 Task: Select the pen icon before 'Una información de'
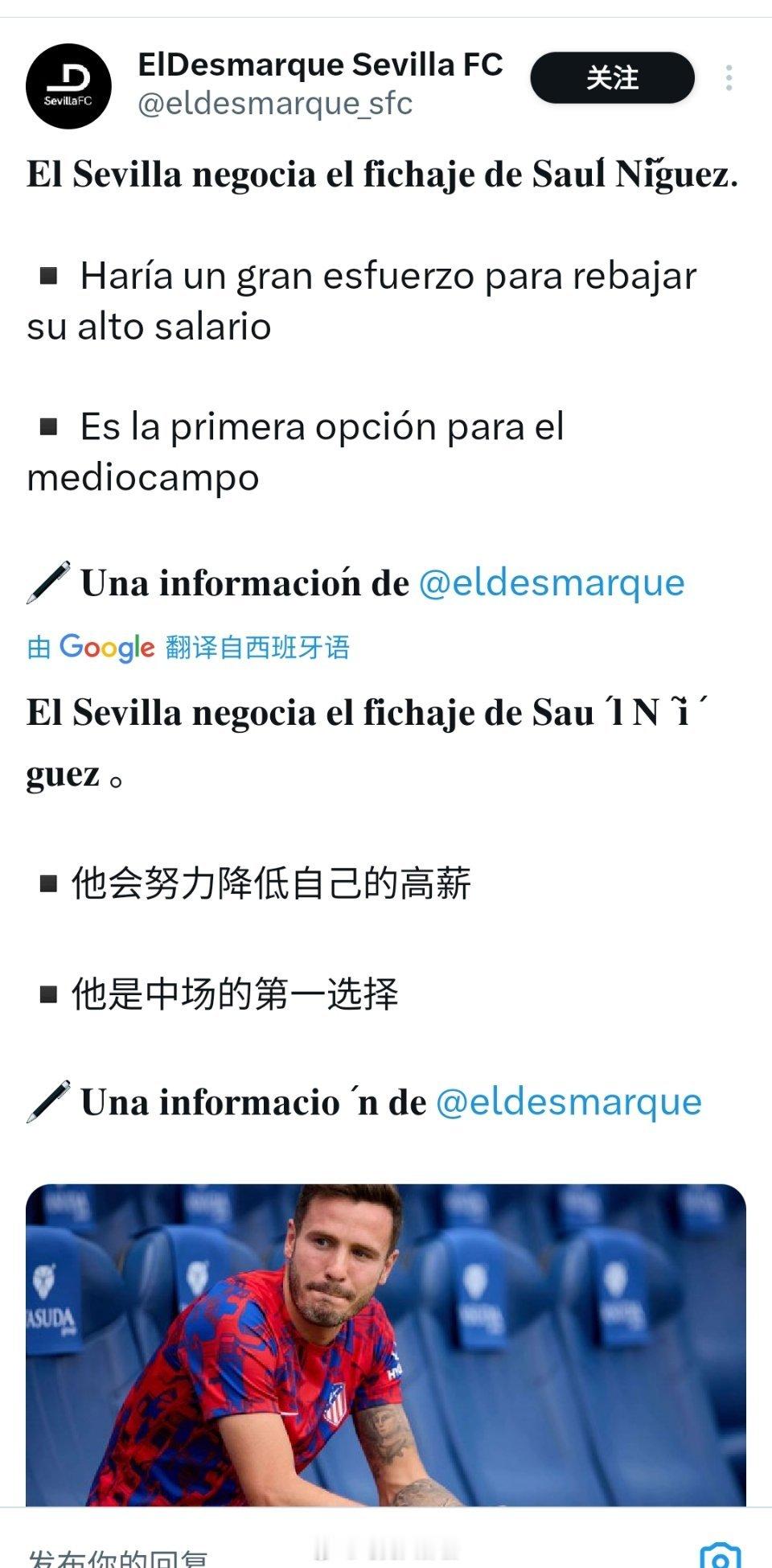tap(50, 581)
